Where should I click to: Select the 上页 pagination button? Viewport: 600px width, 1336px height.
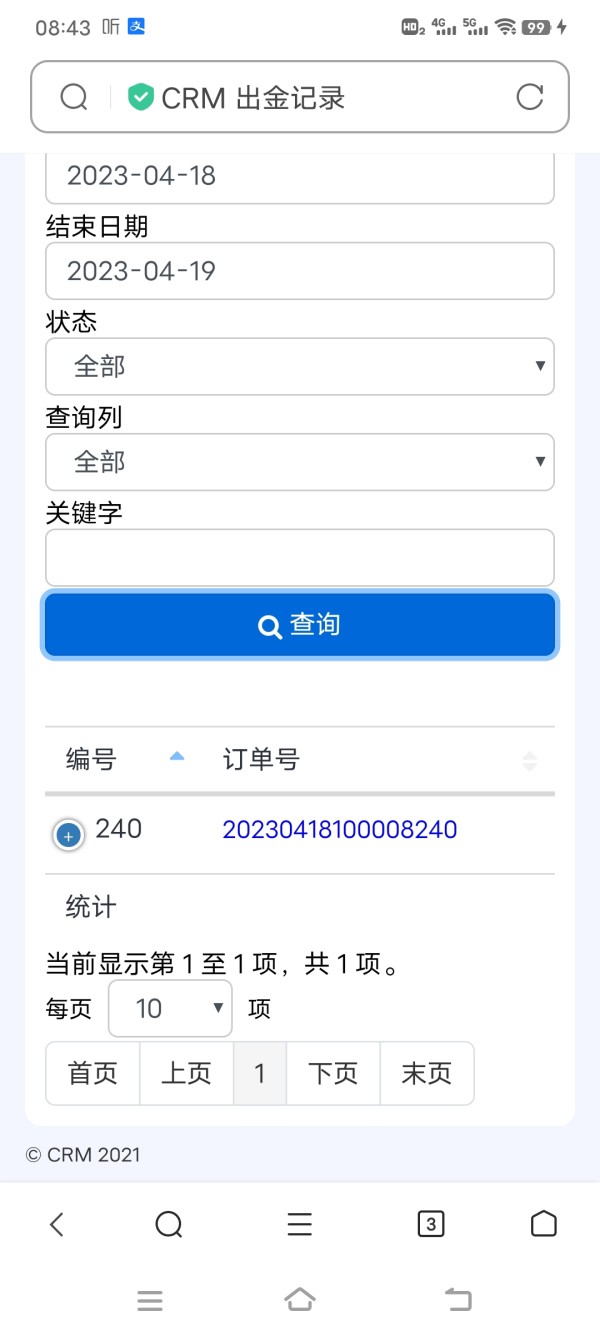[x=187, y=1074]
